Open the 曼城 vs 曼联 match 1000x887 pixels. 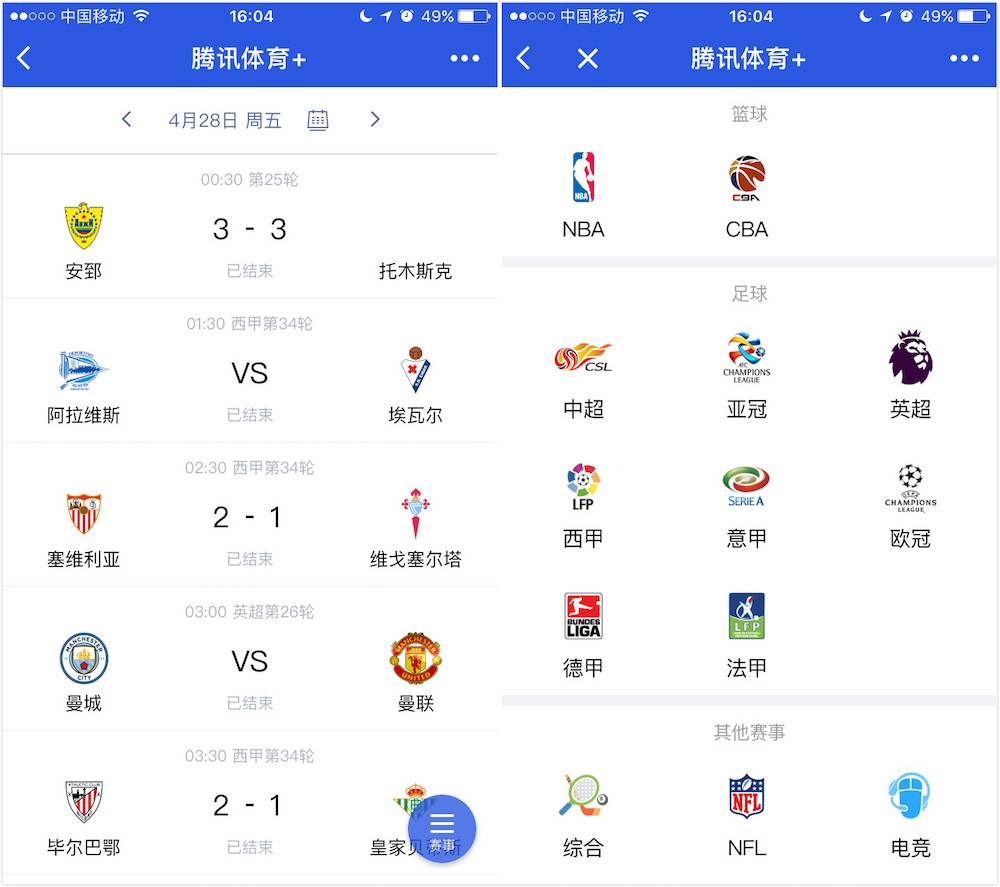coord(249,662)
